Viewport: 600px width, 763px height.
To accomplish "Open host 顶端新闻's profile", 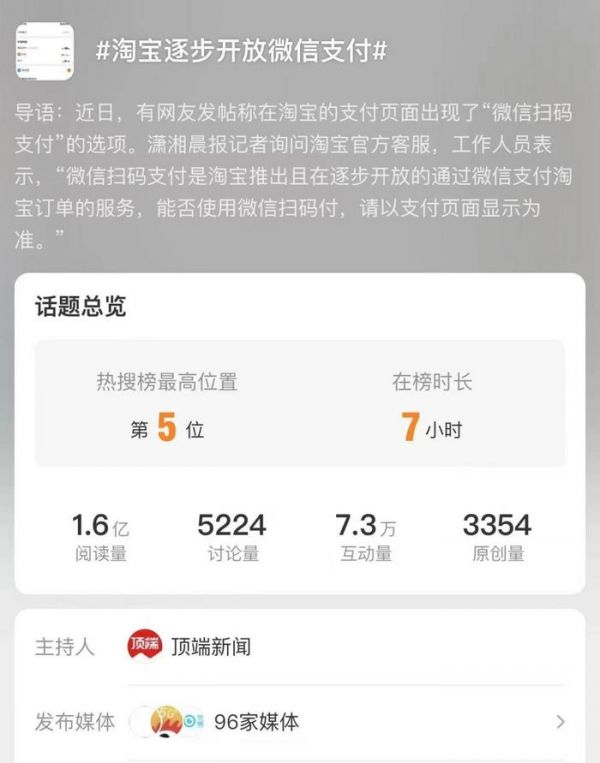I will 190,647.
